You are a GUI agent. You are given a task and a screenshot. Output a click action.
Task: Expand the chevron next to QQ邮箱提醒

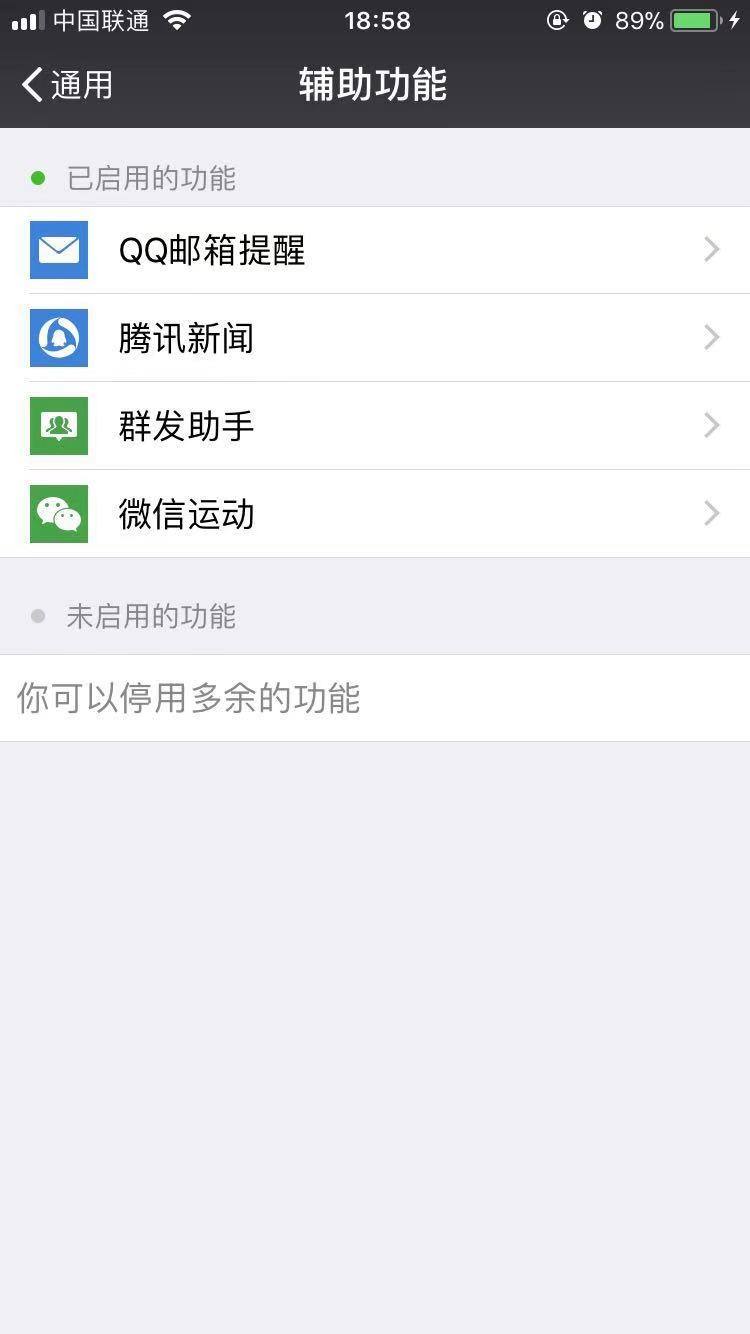711,249
